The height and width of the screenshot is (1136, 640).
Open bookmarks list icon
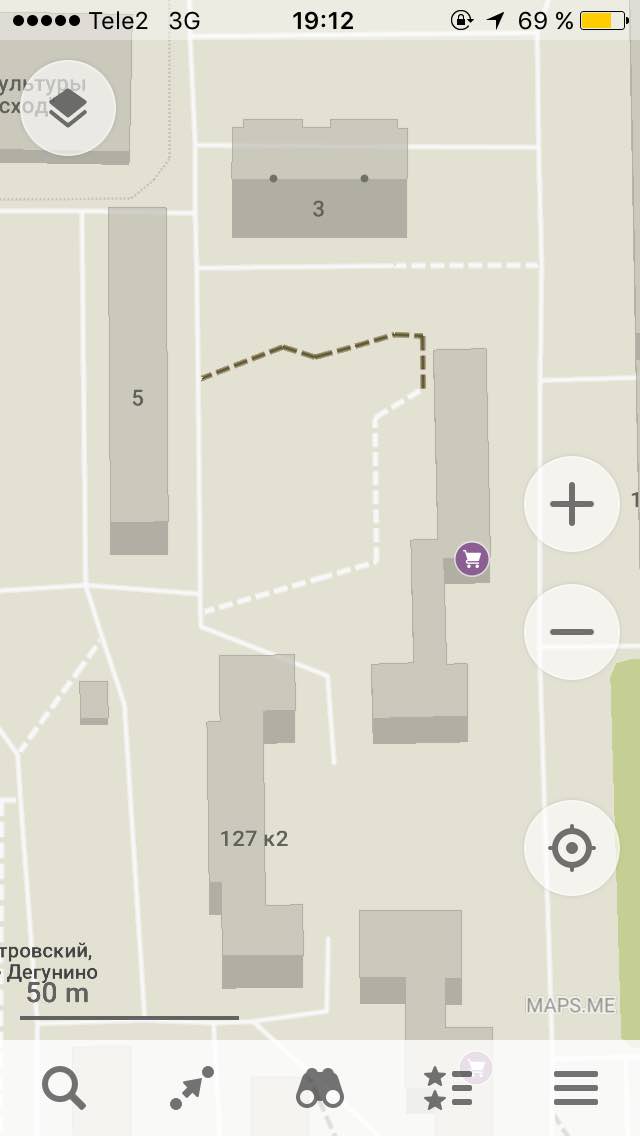pos(448,1088)
